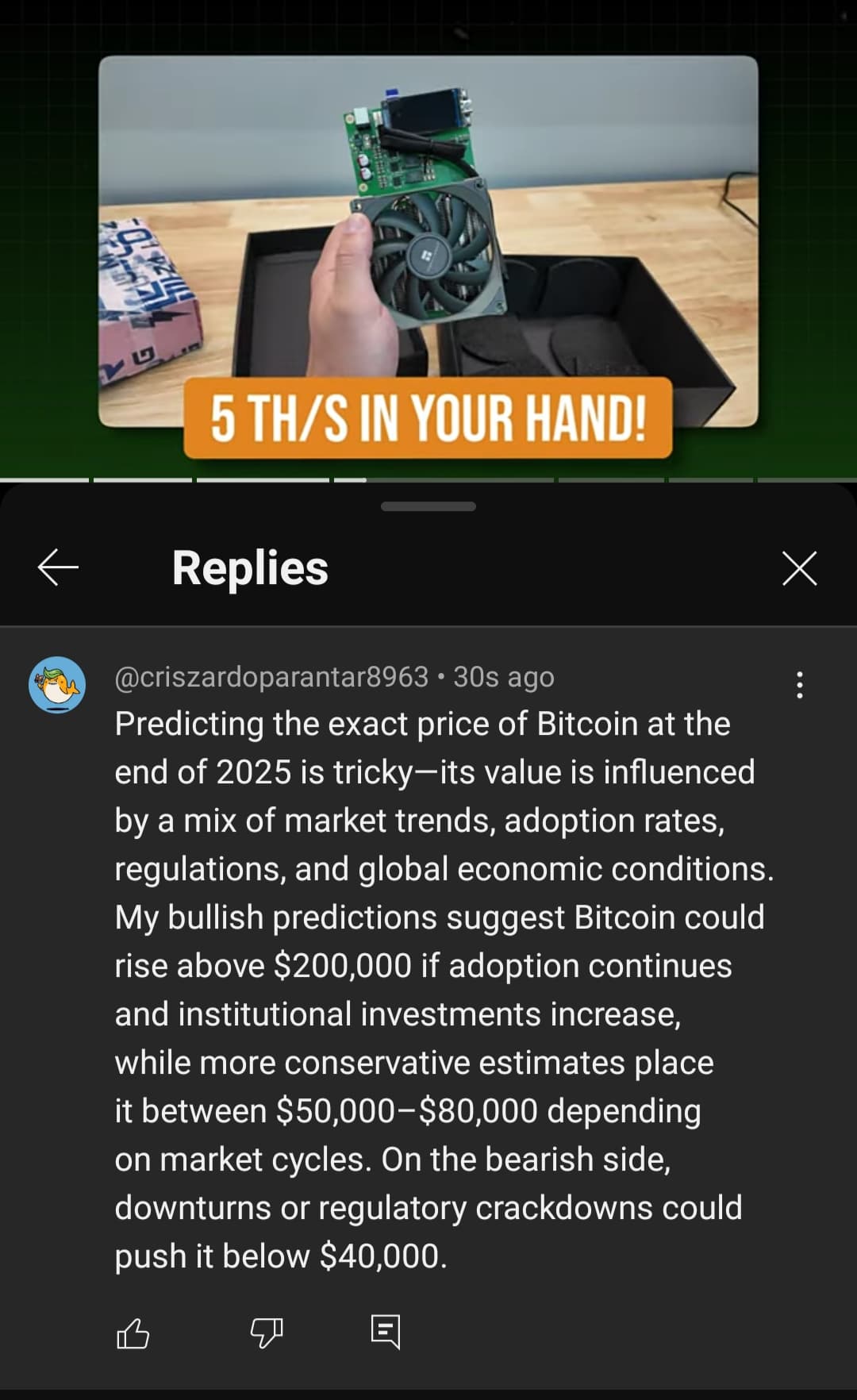Tap the video player showing the miner

(x=428, y=240)
